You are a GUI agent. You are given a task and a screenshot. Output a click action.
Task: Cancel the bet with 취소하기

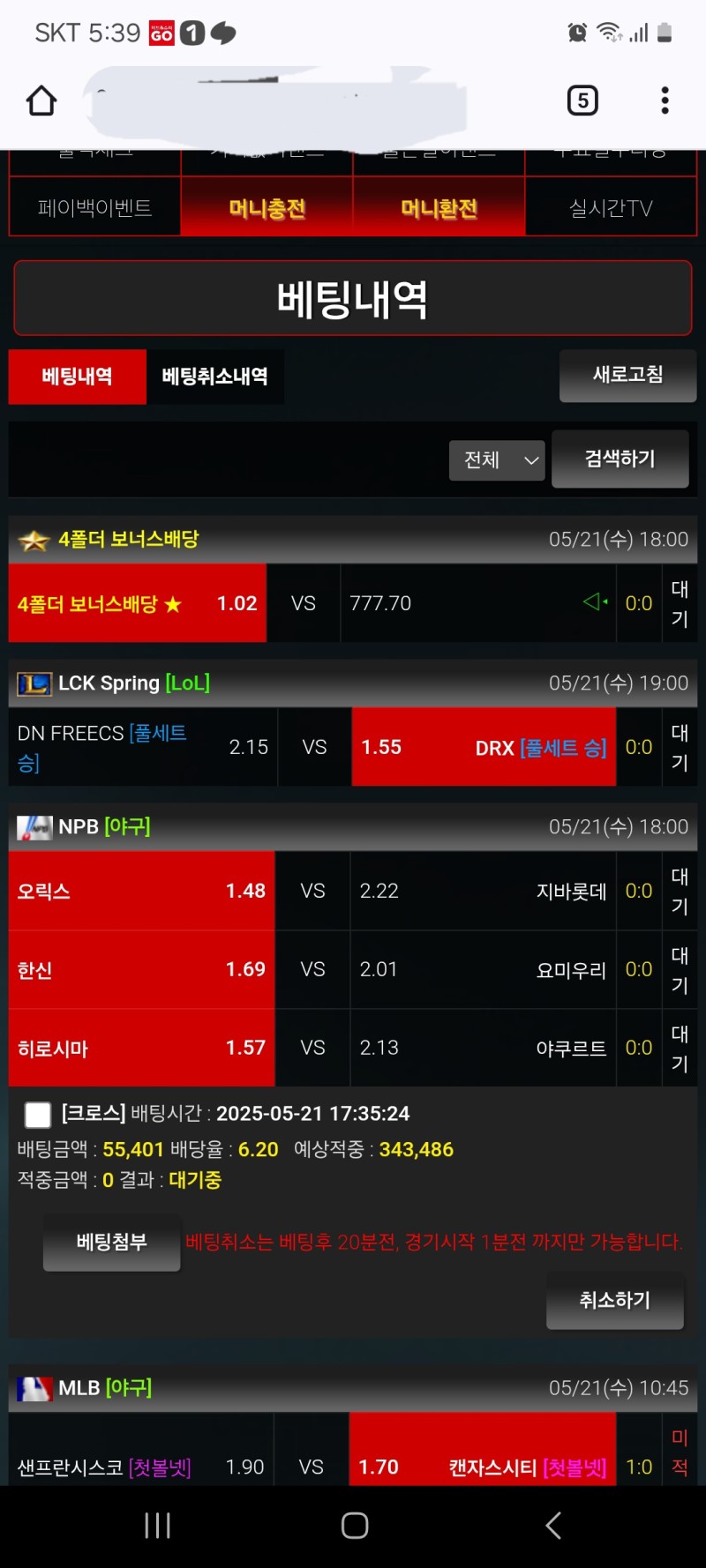click(614, 1301)
